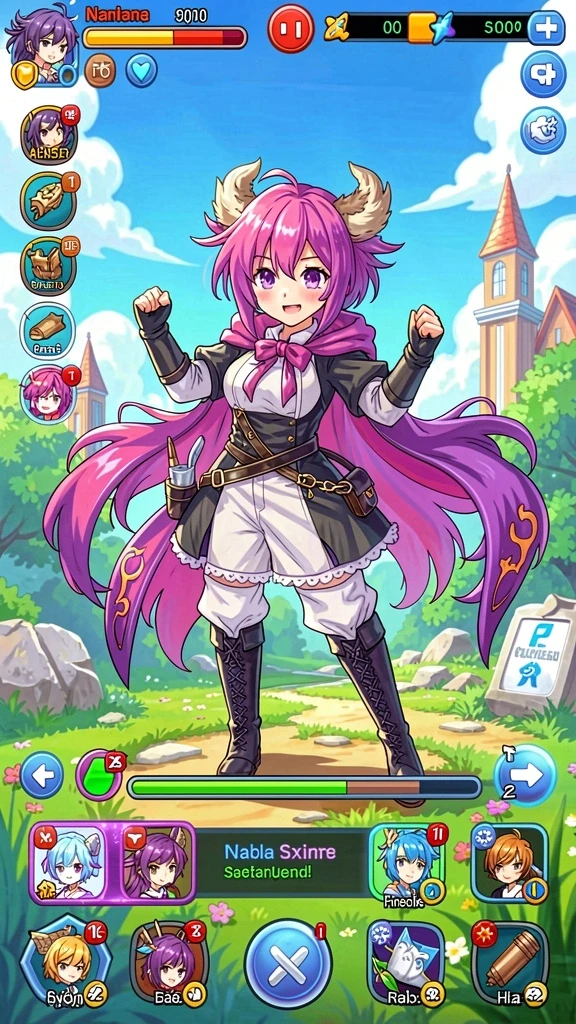Tap the blue heart icon under health bar
This screenshot has width=576, height=1024.
click(141, 71)
